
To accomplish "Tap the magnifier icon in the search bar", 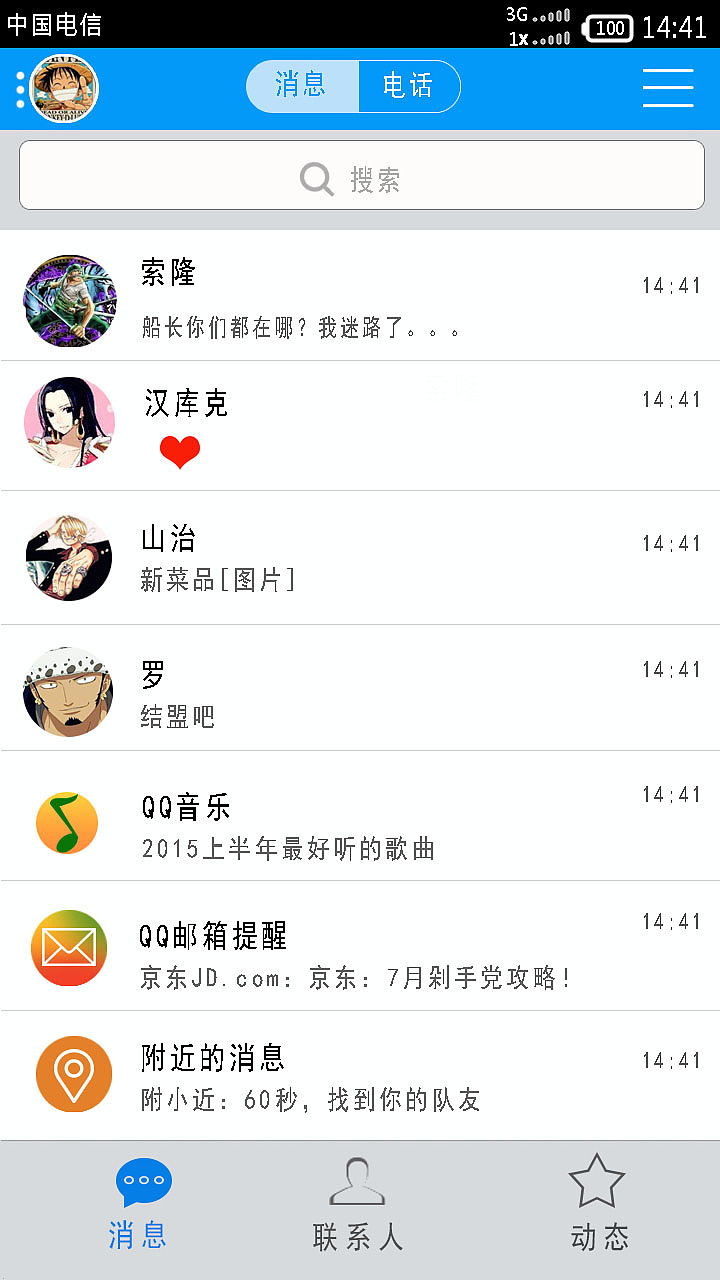I will (316, 178).
